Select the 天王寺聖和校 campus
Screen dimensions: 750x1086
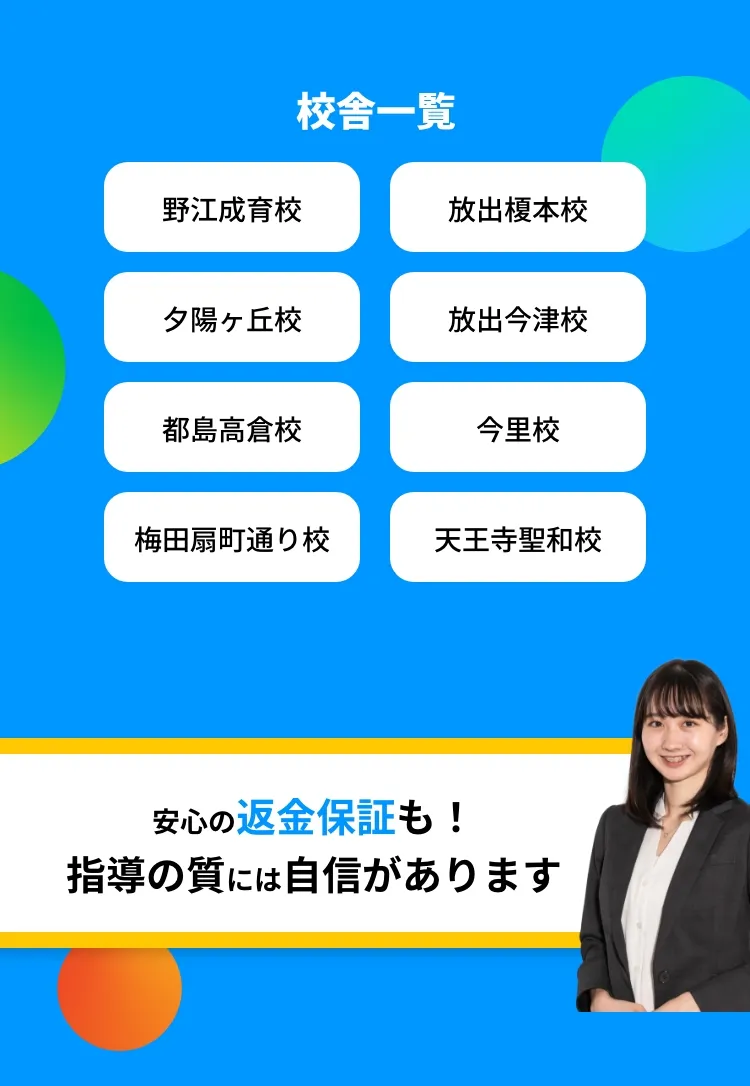click(517, 538)
